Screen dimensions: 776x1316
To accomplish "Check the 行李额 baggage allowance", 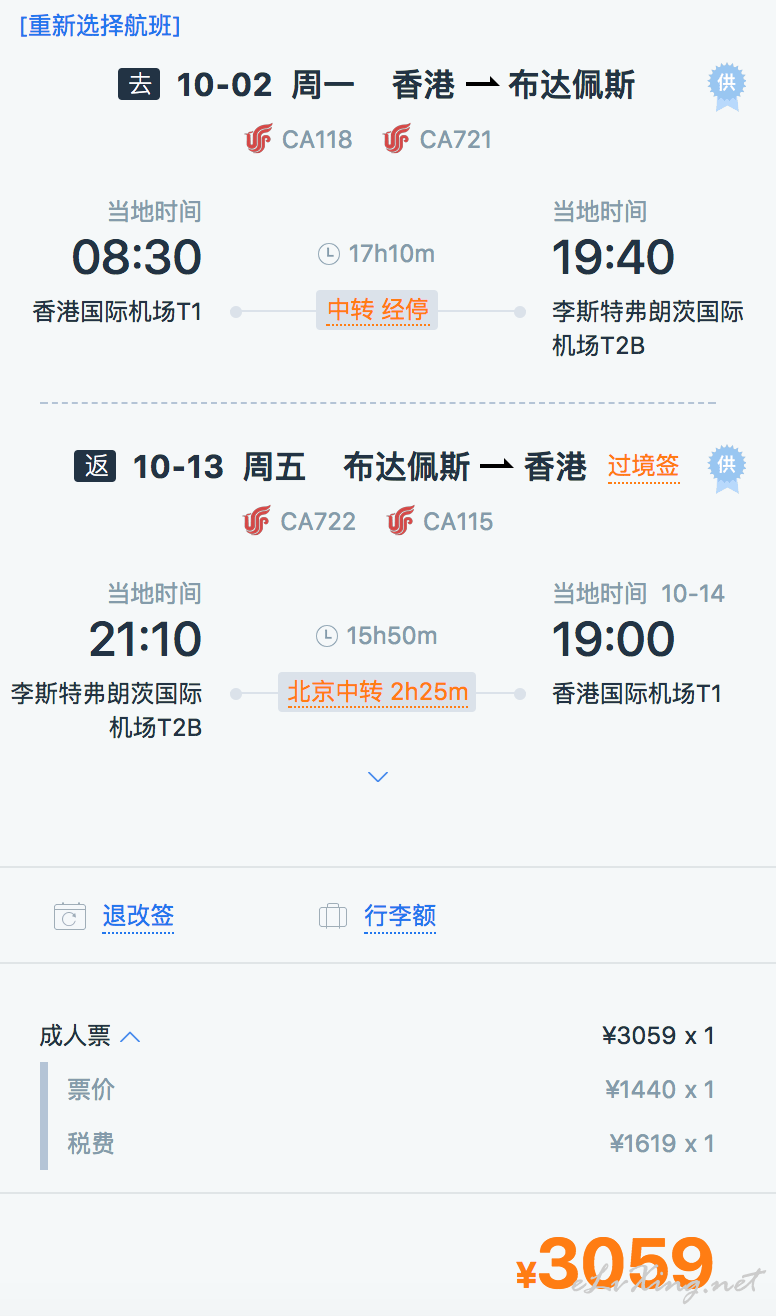I will (400, 916).
